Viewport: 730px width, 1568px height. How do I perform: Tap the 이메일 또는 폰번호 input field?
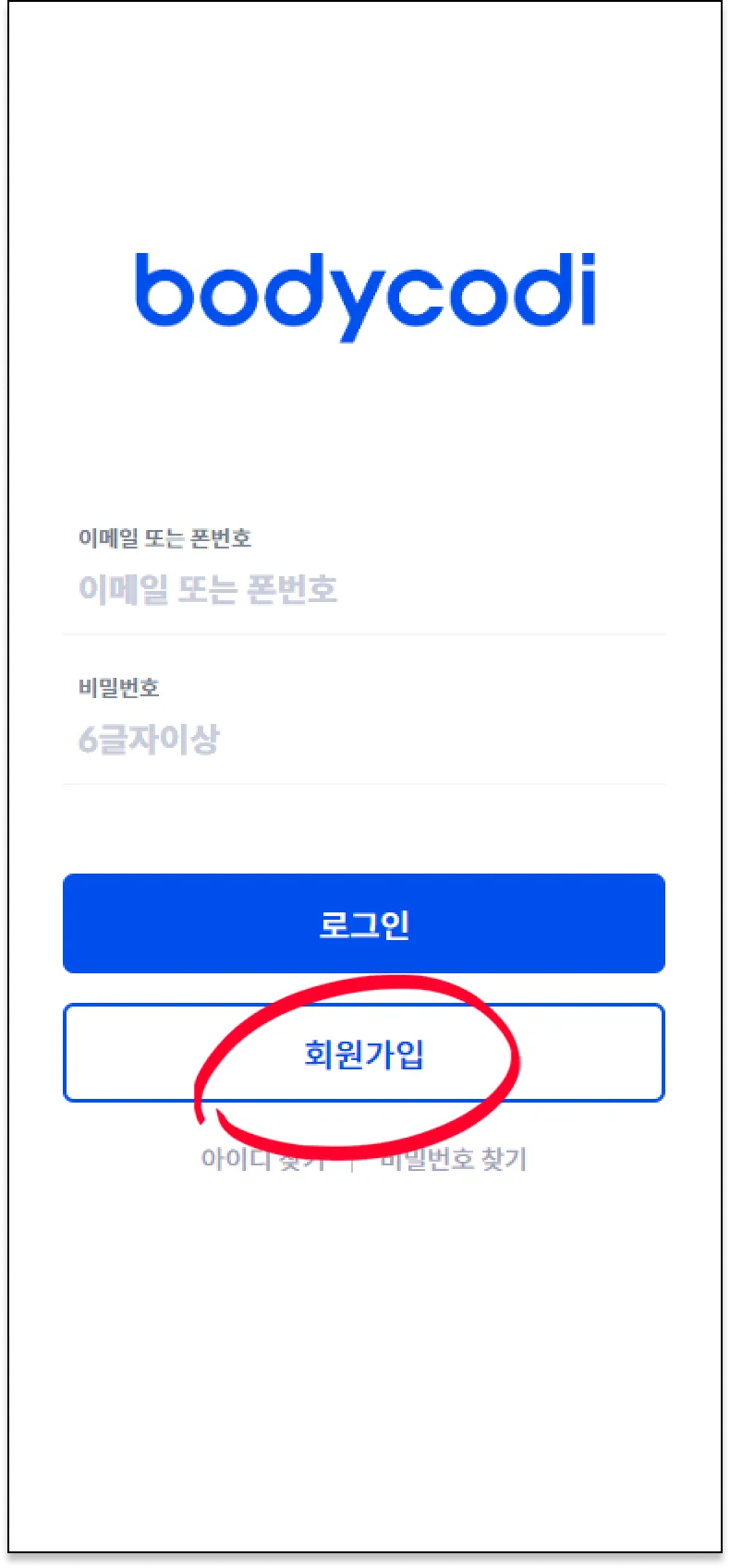tap(364, 588)
